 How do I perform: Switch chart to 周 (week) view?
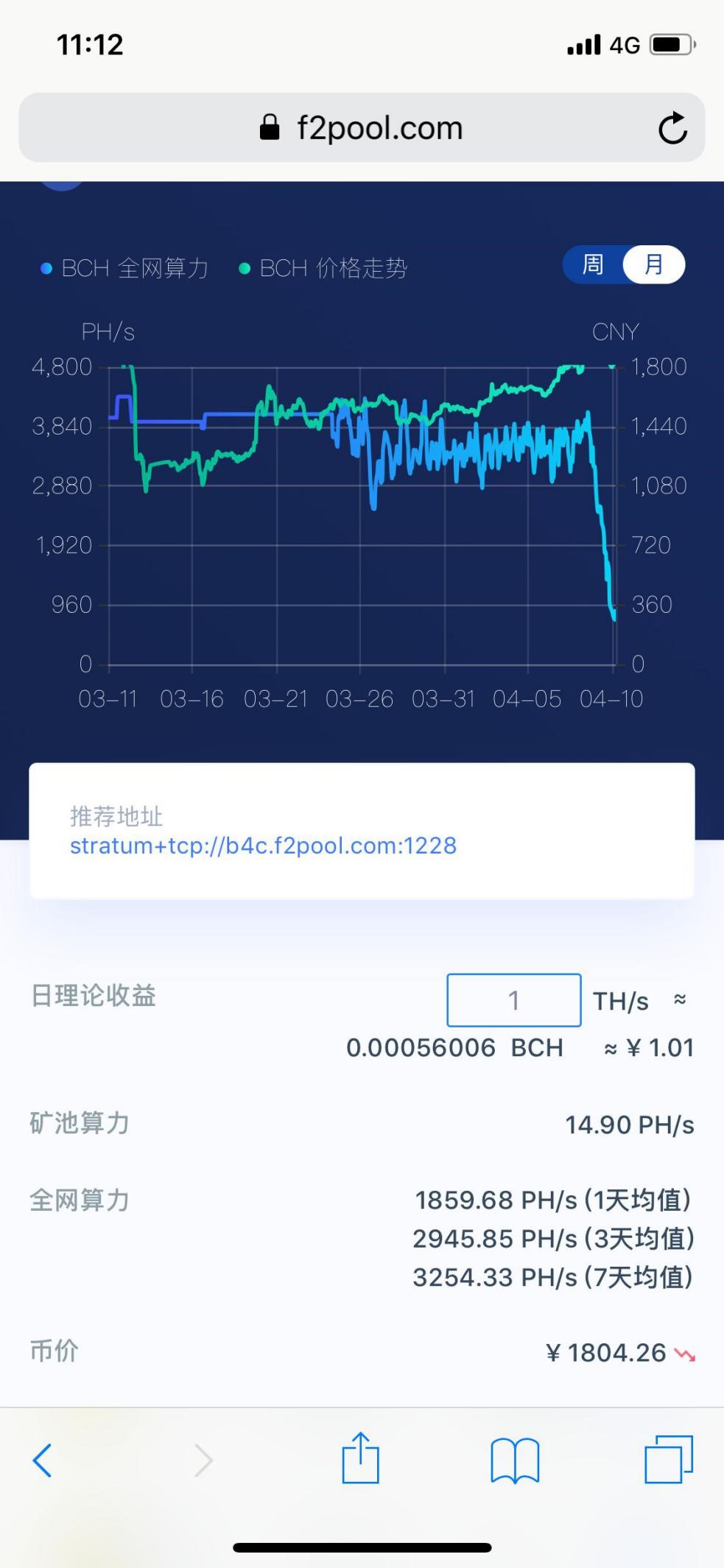593,264
